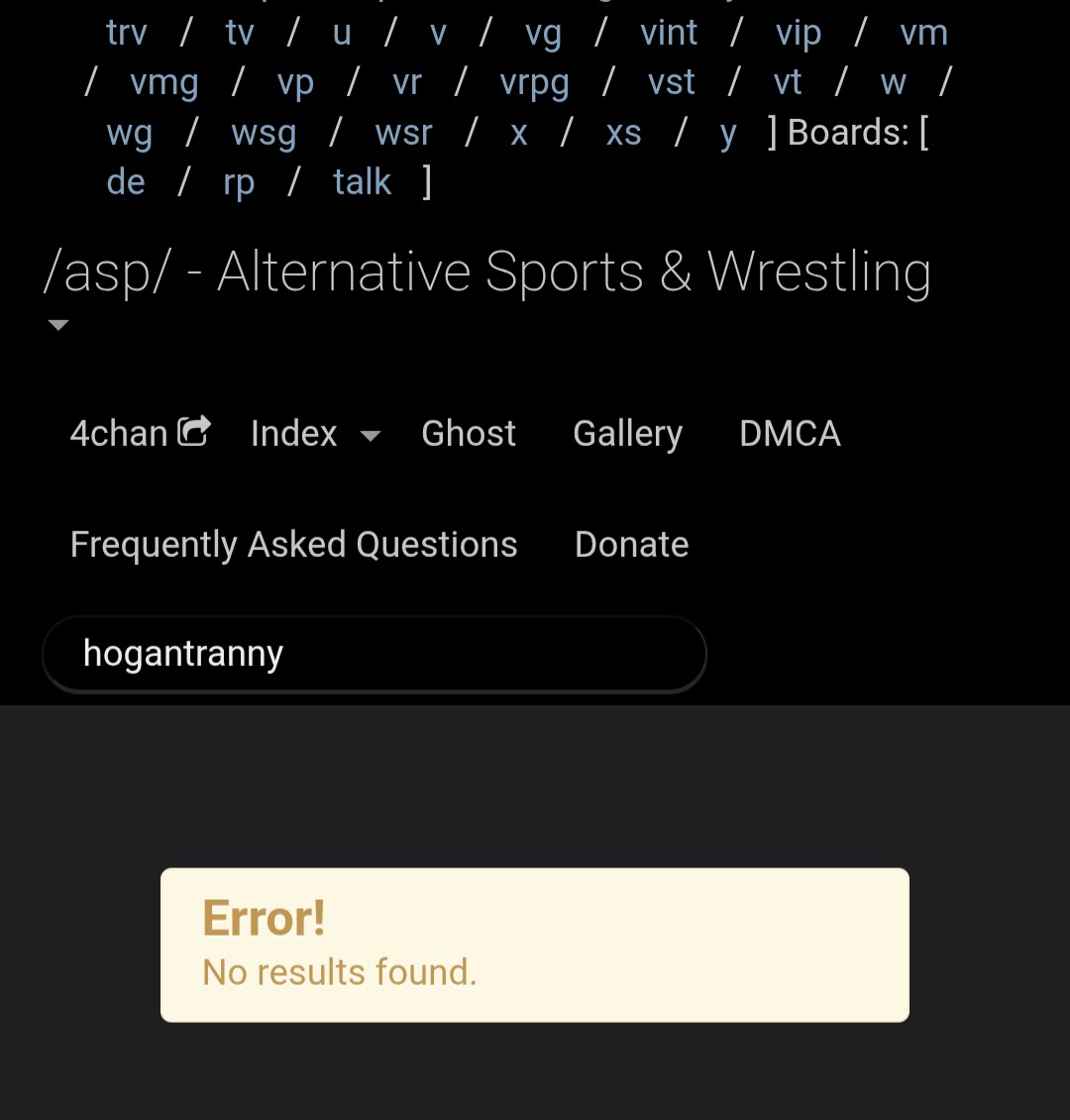Visit the vip board
1070x1120 pixels.
[x=798, y=33]
